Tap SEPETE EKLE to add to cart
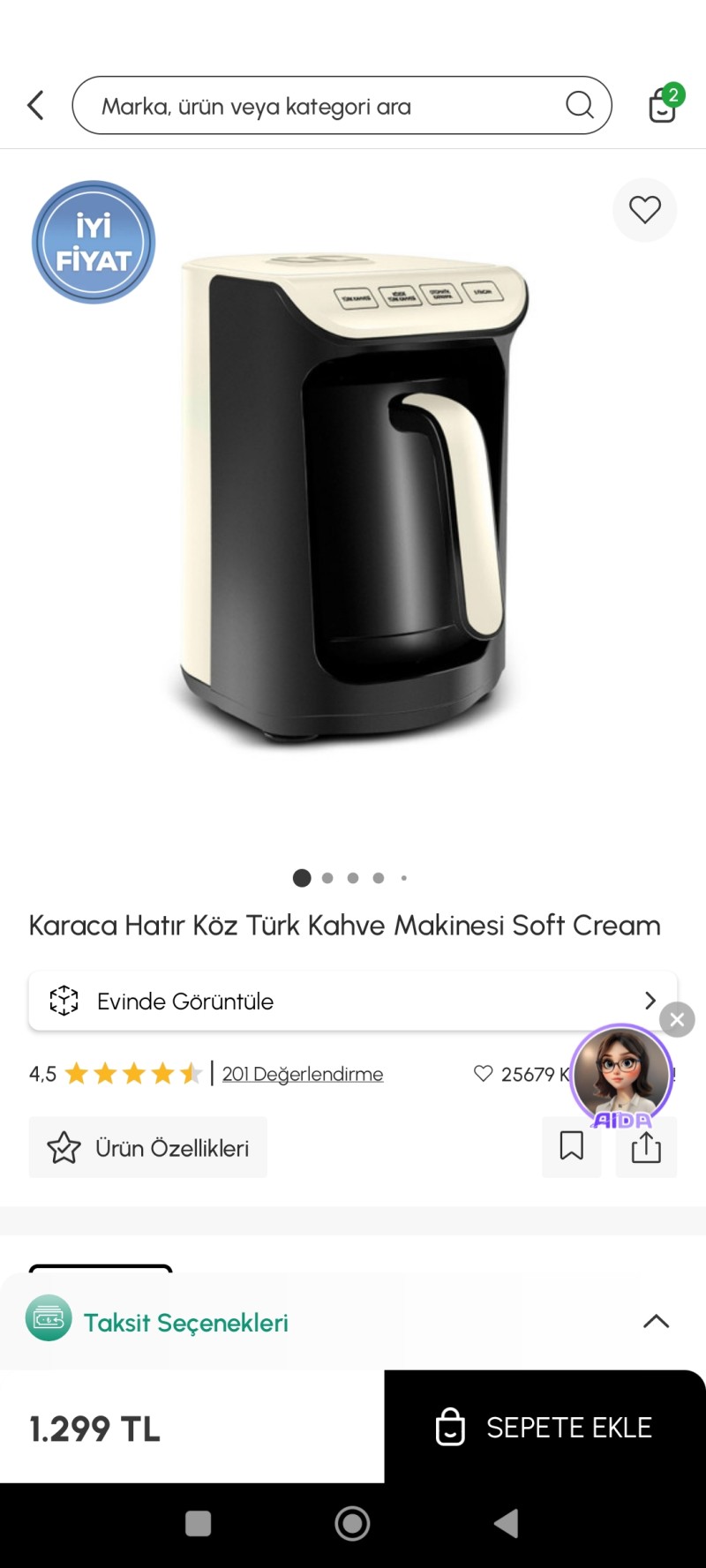The height and width of the screenshot is (1568, 706). pos(545,1427)
